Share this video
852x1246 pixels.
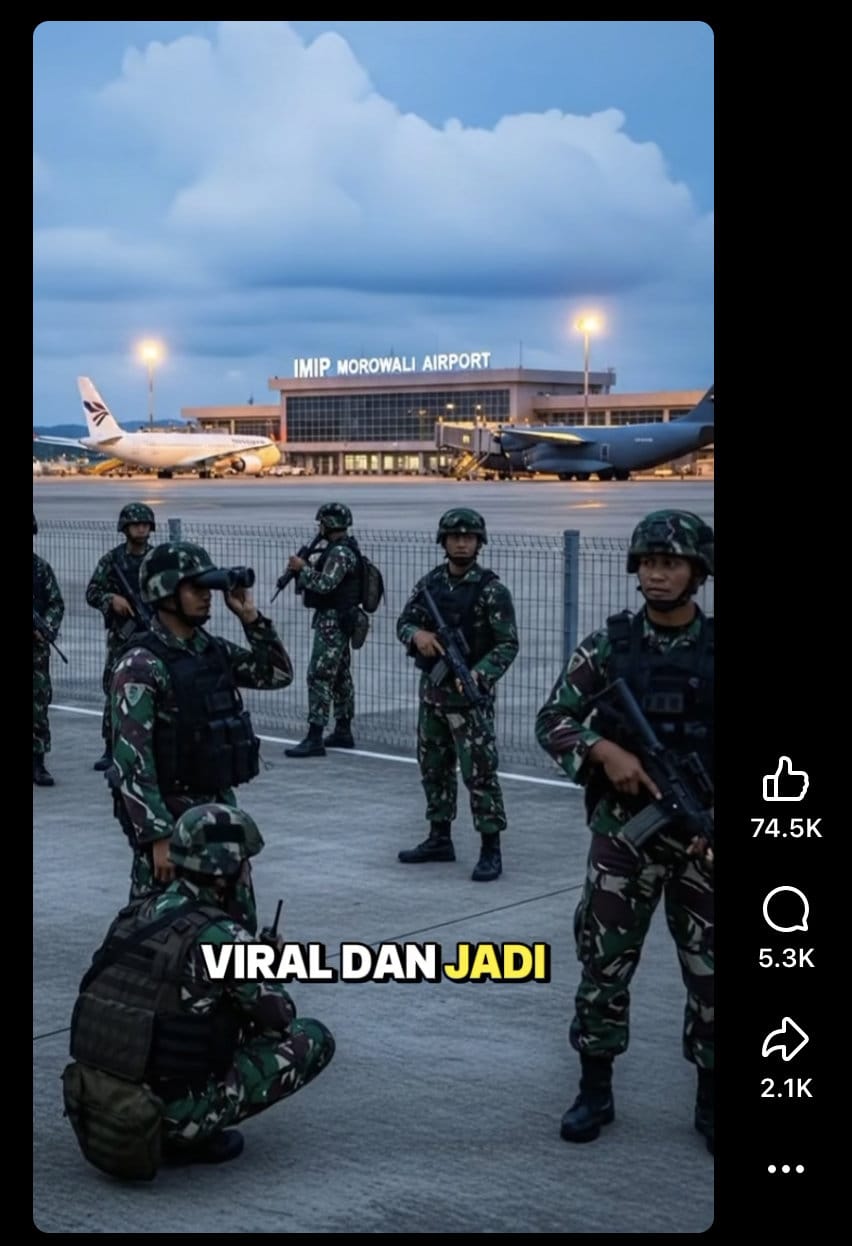pos(785,1039)
